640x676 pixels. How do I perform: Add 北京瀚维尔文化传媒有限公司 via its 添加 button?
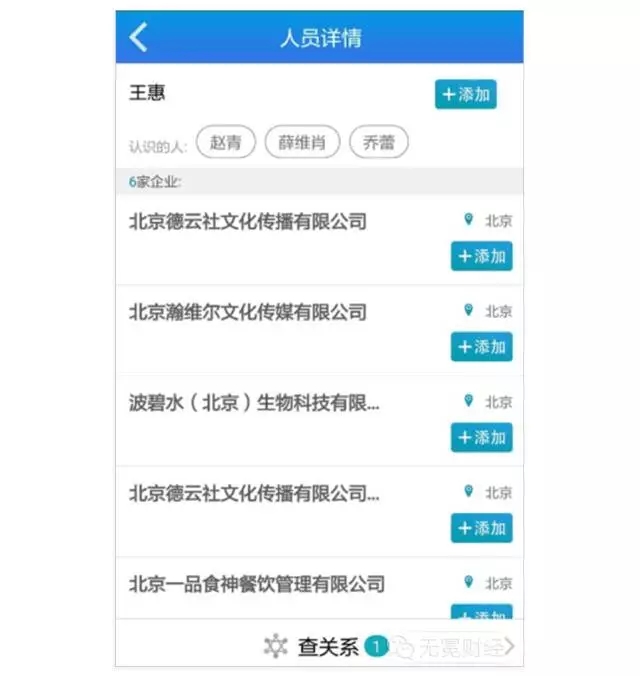click(481, 347)
